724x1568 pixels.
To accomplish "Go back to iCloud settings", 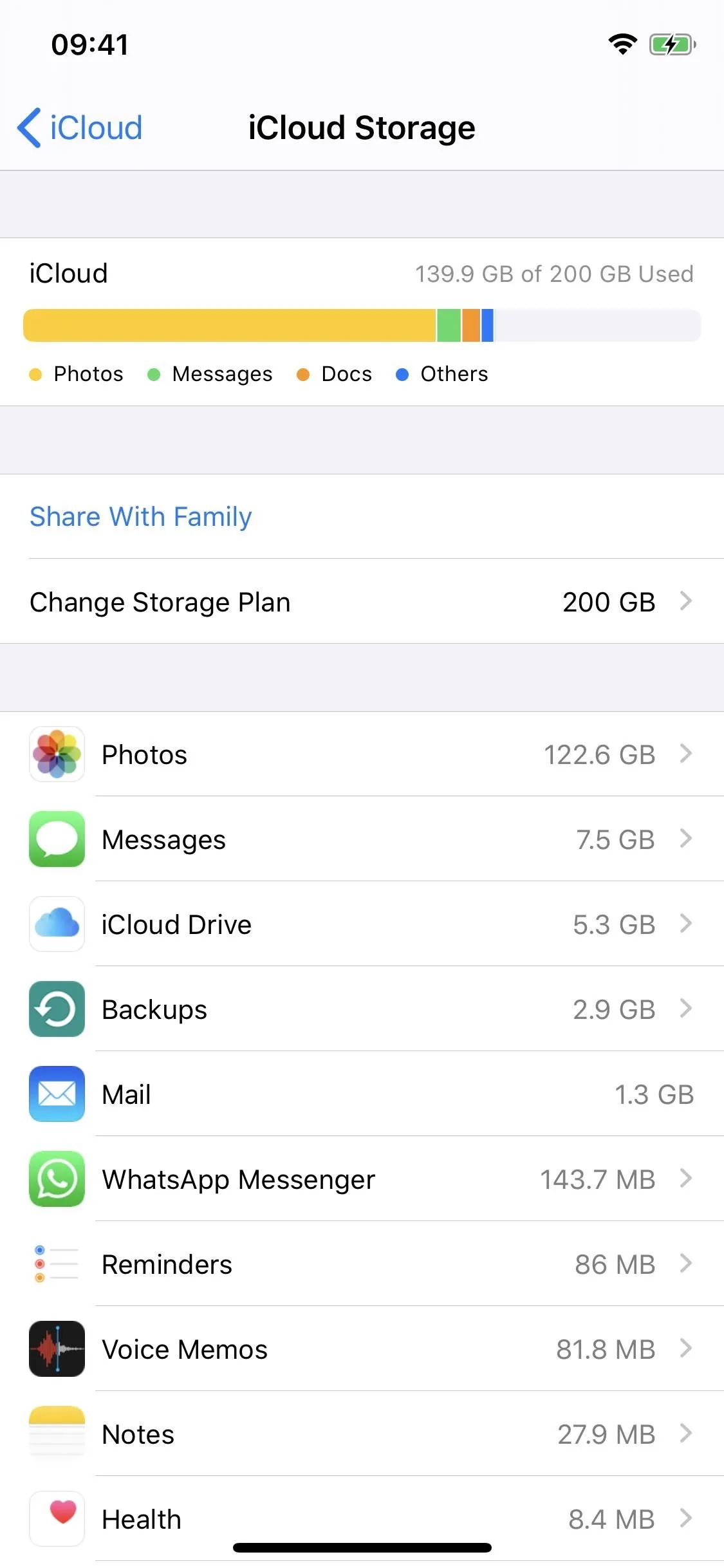I will [80, 127].
